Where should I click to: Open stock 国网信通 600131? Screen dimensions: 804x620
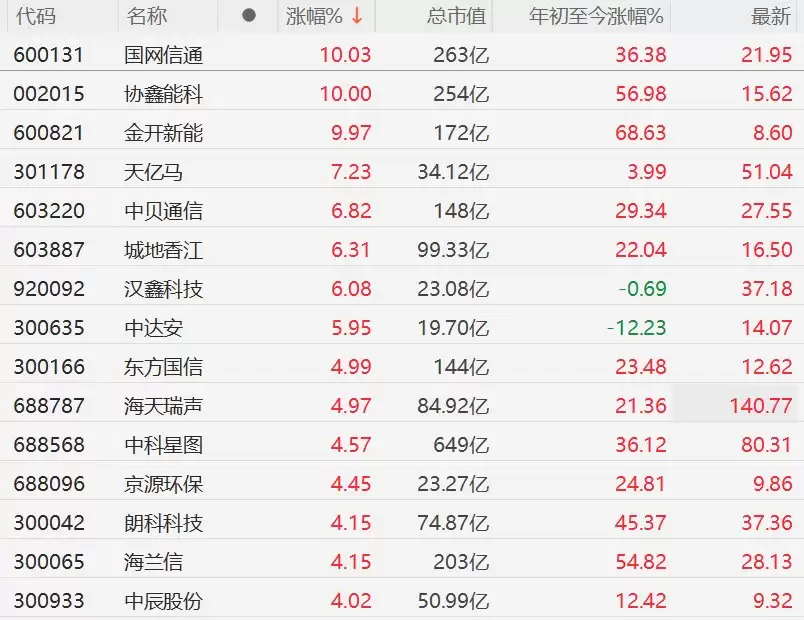click(163, 55)
